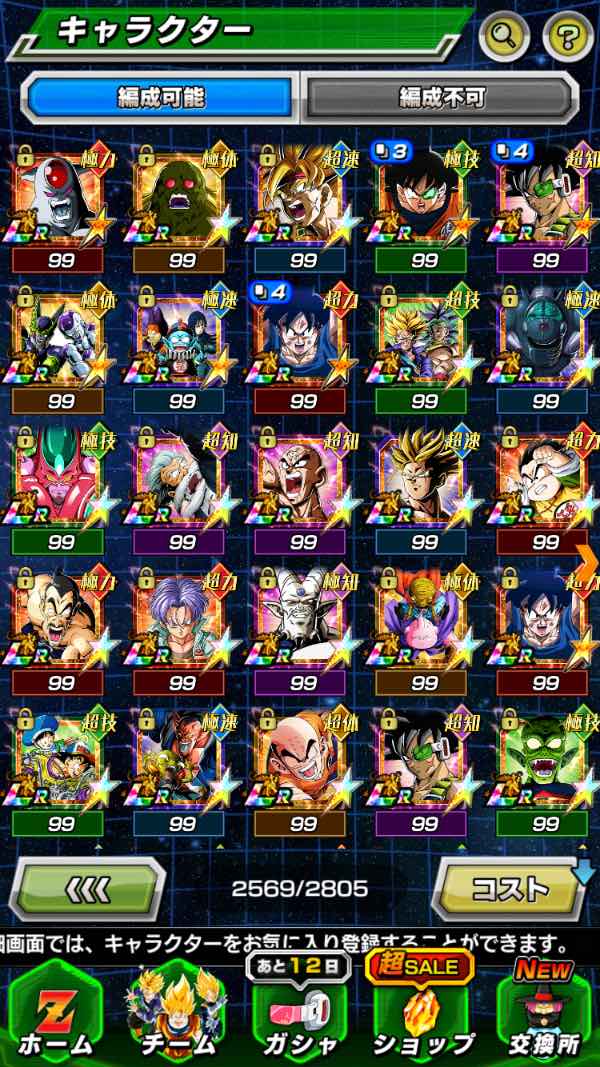
Task: Open the ガシャ tab
Action: click(300, 1010)
